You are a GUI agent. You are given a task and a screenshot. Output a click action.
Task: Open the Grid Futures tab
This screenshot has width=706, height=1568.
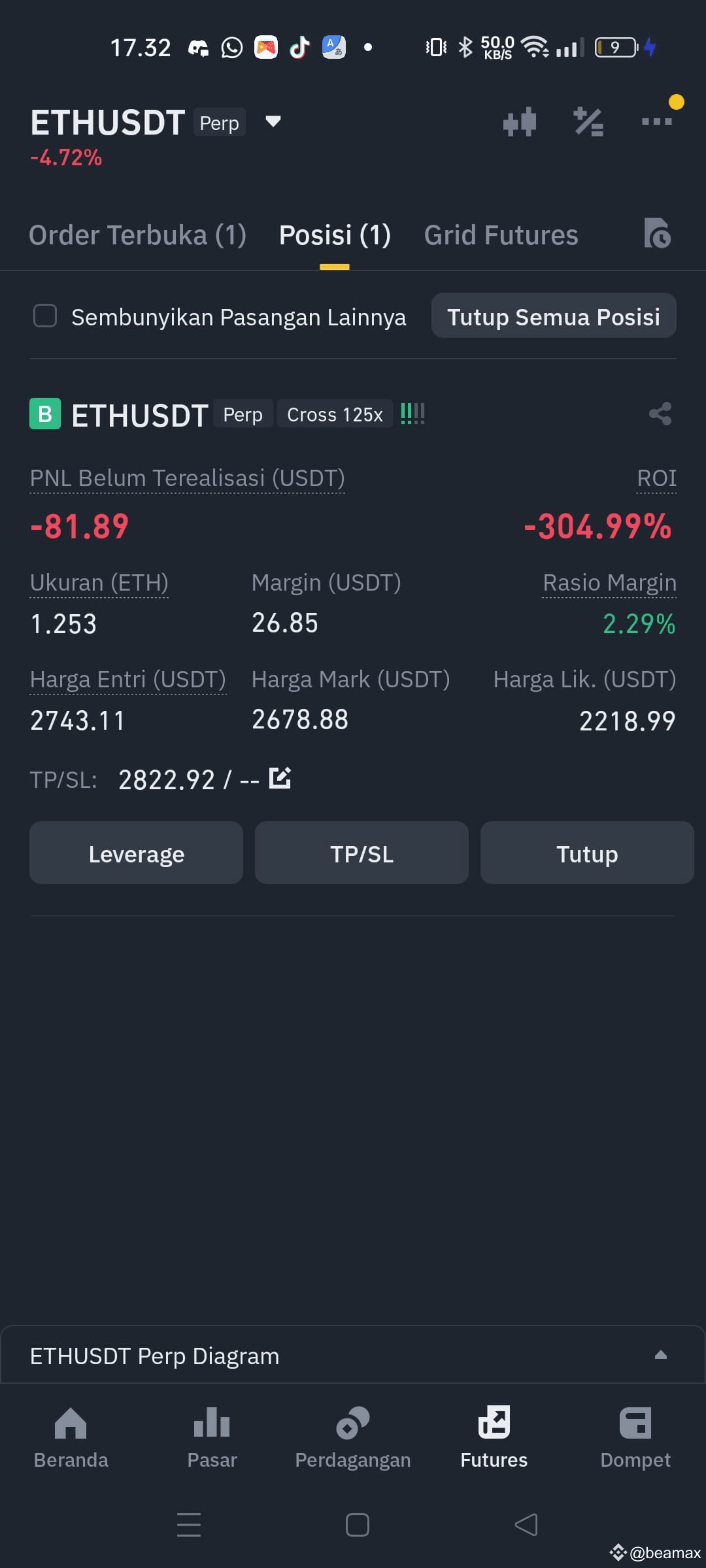coord(501,234)
